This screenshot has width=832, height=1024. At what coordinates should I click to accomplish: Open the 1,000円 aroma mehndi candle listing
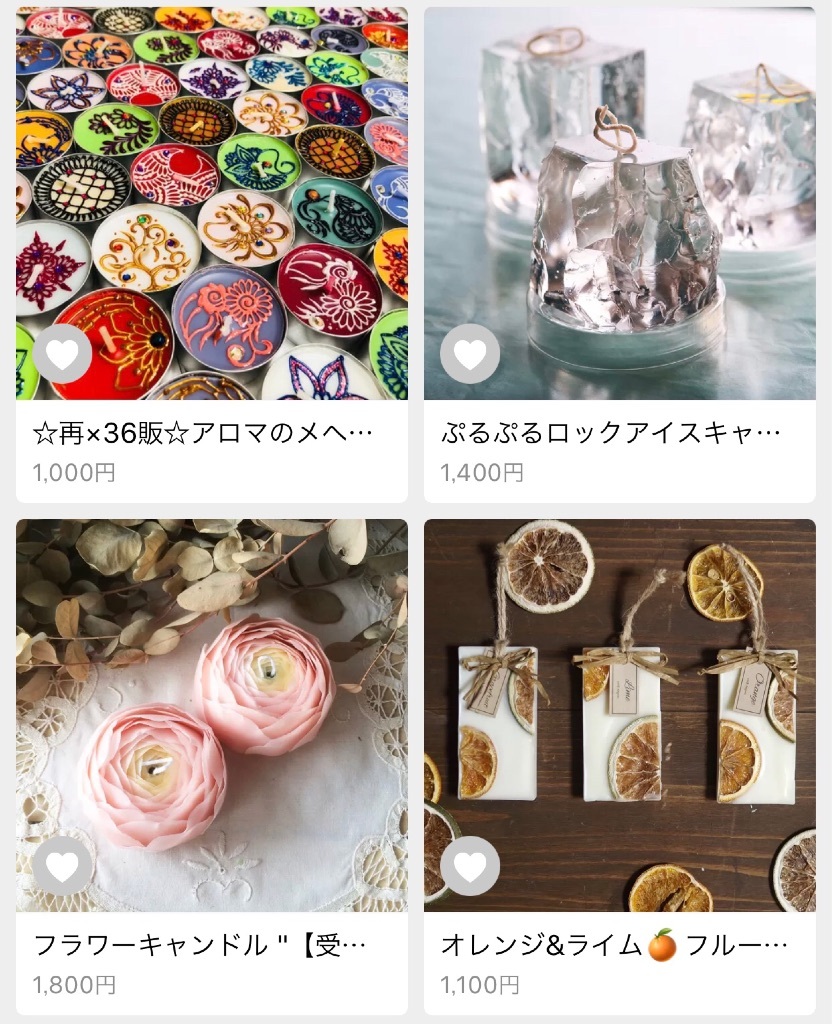(x=211, y=200)
